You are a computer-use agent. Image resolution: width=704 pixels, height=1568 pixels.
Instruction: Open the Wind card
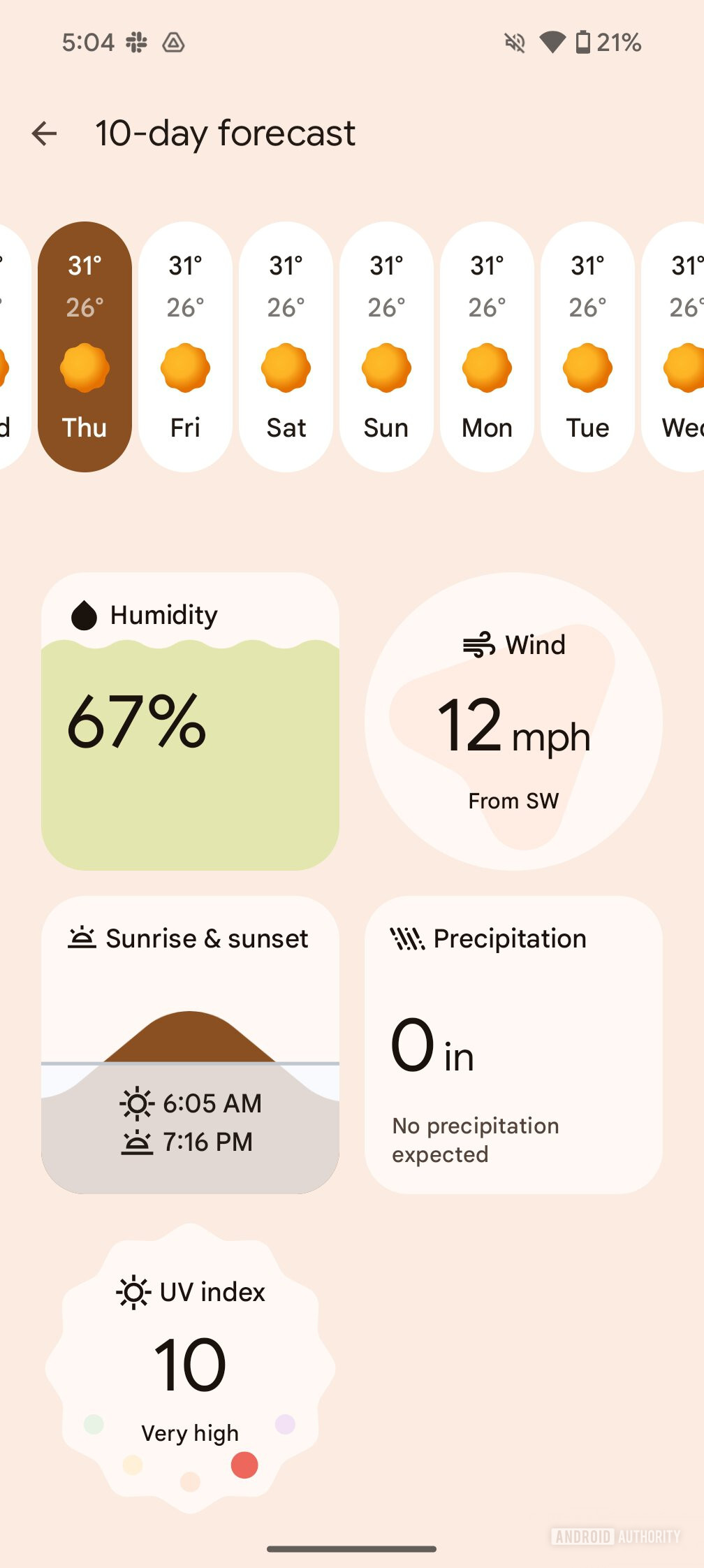click(x=513, y=721)
